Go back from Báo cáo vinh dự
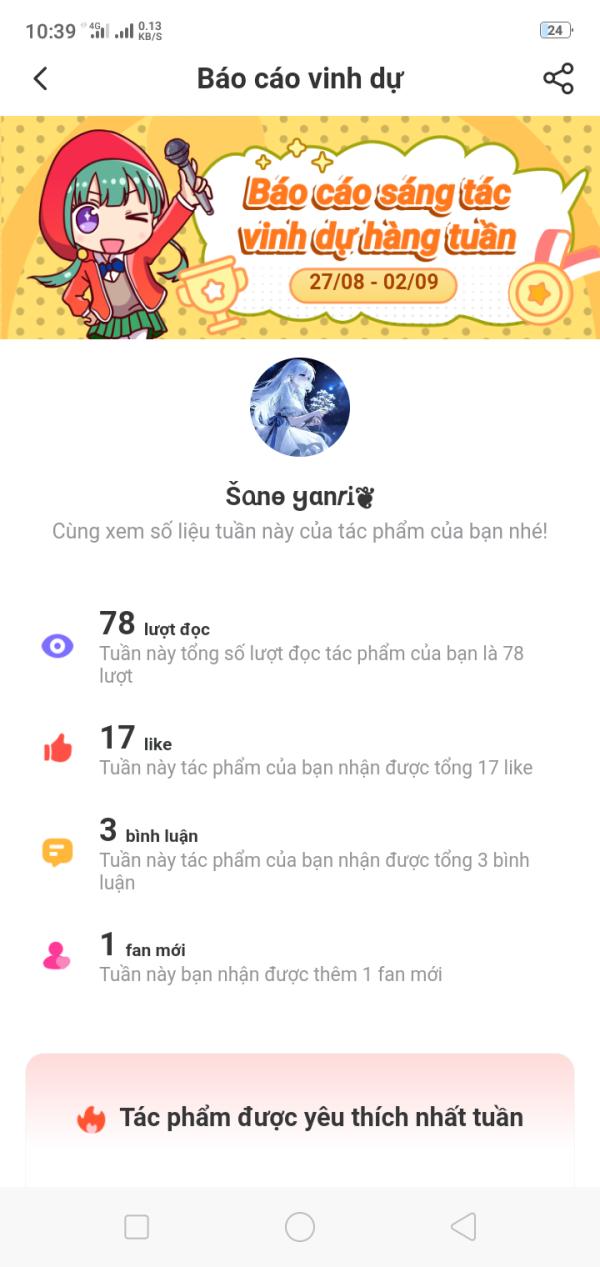Screen dimensions: 600x1267 [x=41, y=79]
